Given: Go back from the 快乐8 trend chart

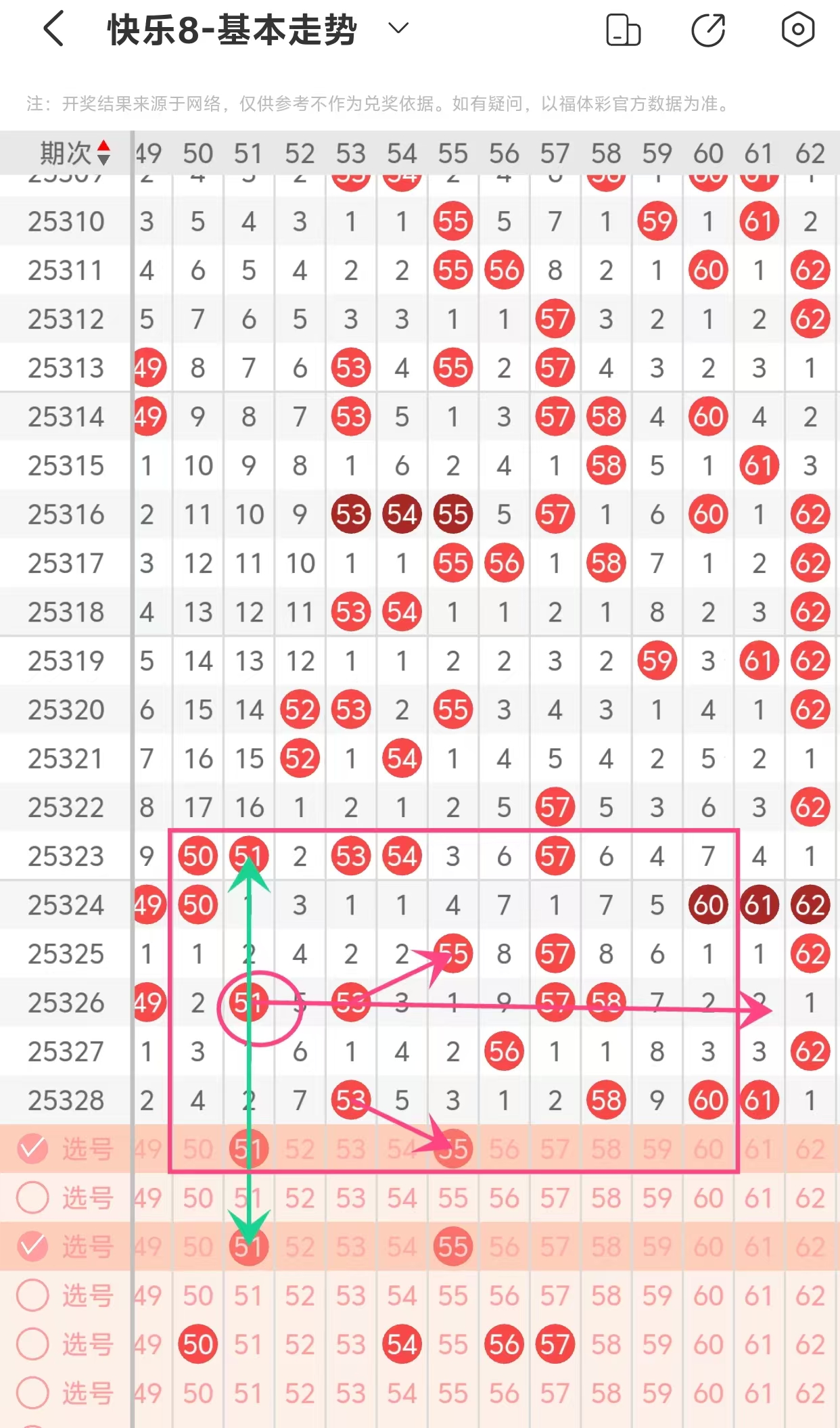Looking at the screenshot, I should [54, 29].
